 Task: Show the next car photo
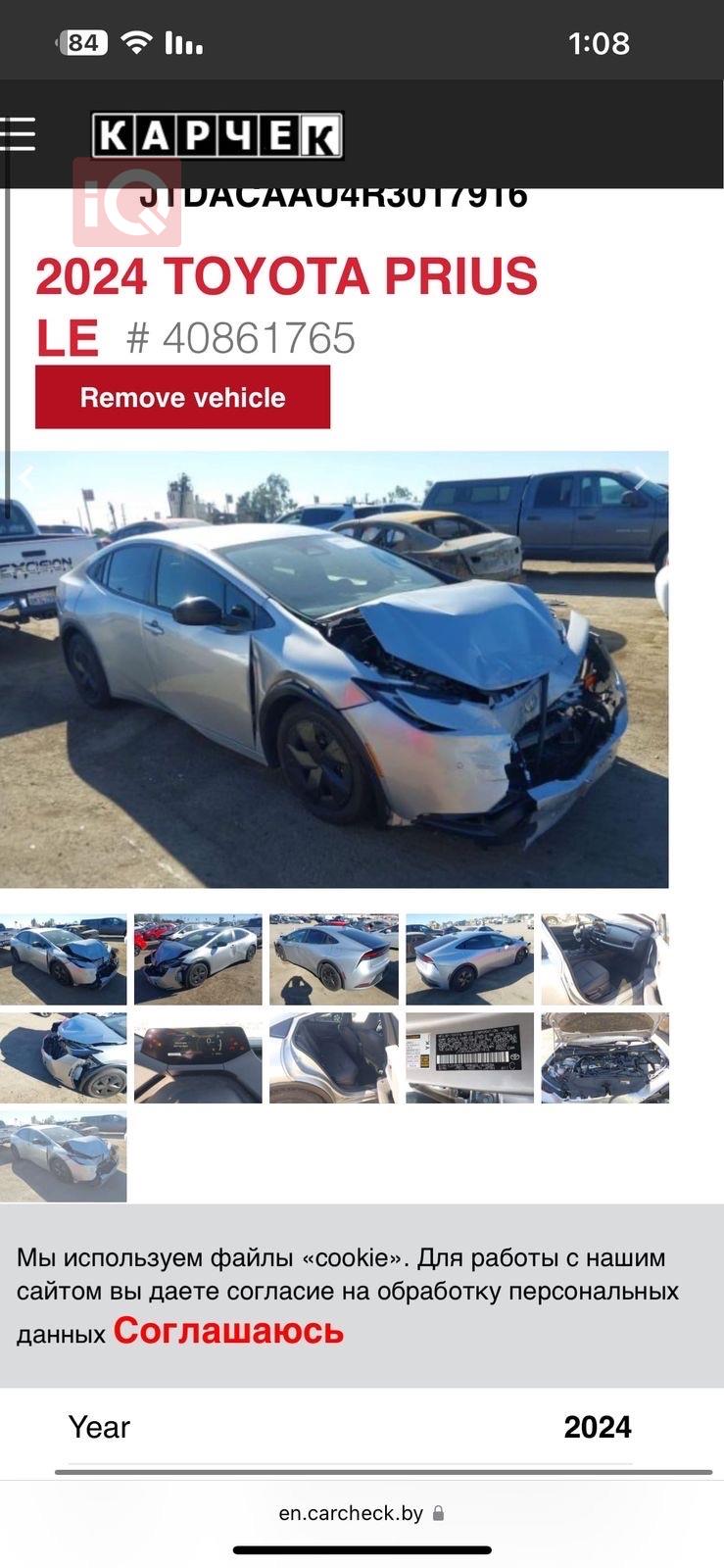[x=640, y=479]
